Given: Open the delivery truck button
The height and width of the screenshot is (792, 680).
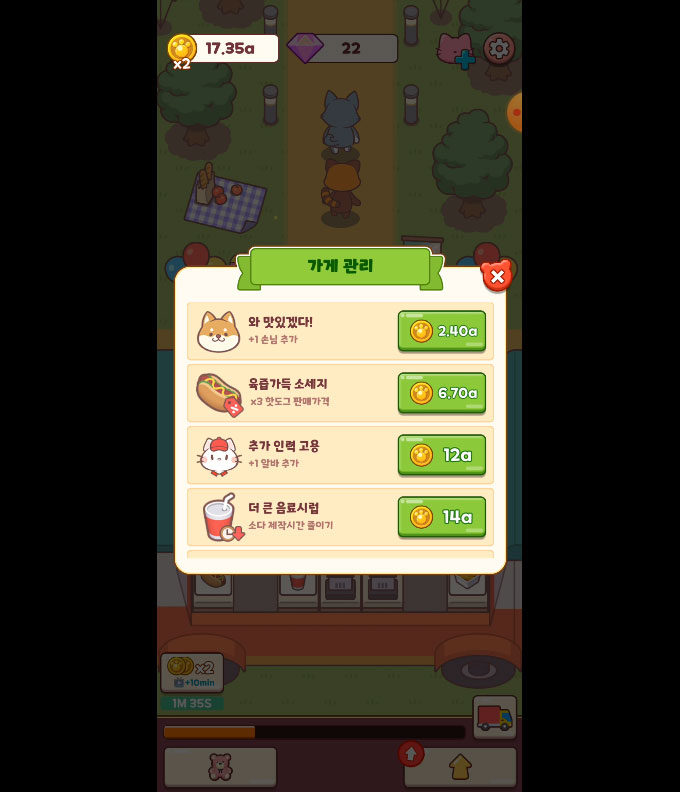Looking at the screenshot, I should (494, 717).
